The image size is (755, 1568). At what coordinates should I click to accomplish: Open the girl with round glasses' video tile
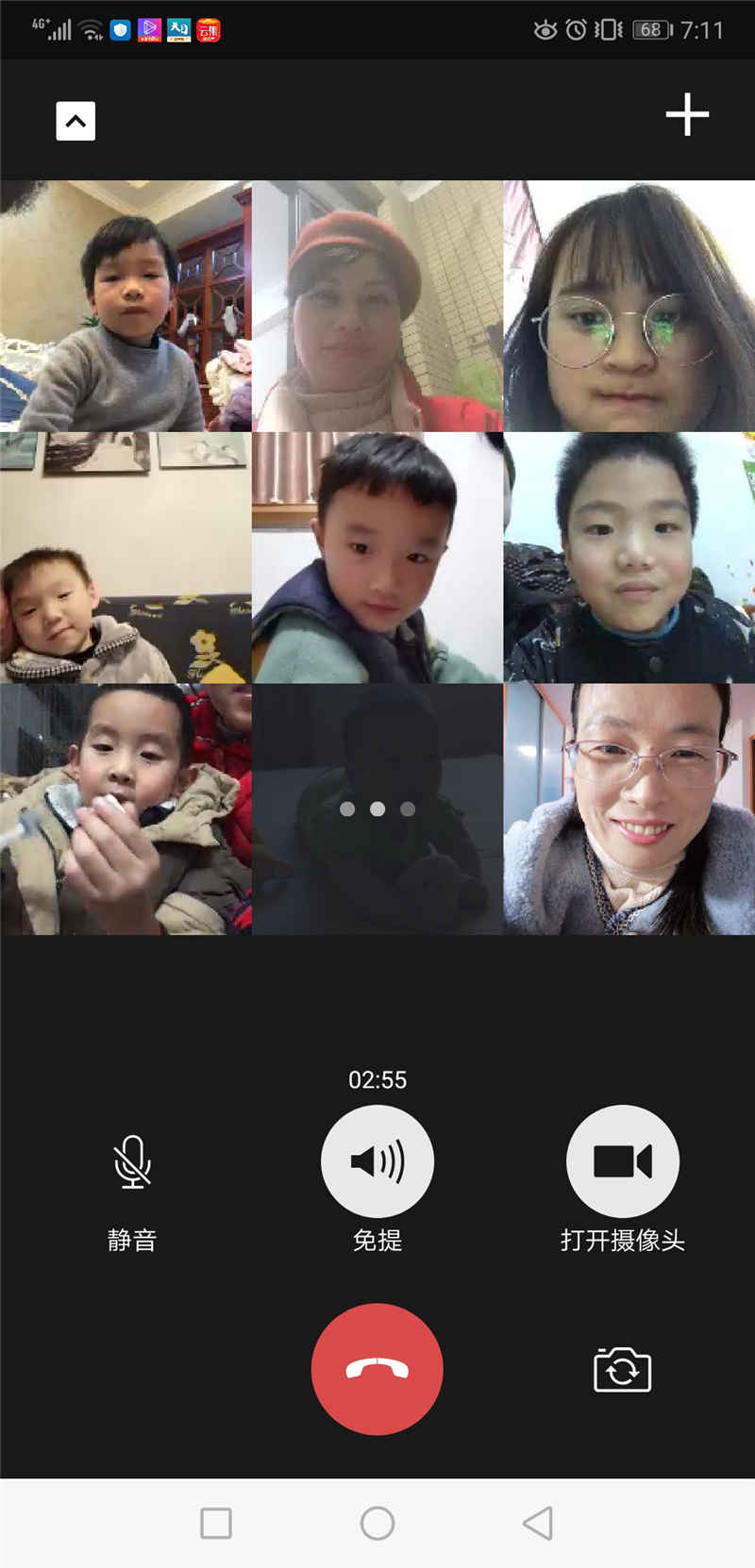(629, 306)
